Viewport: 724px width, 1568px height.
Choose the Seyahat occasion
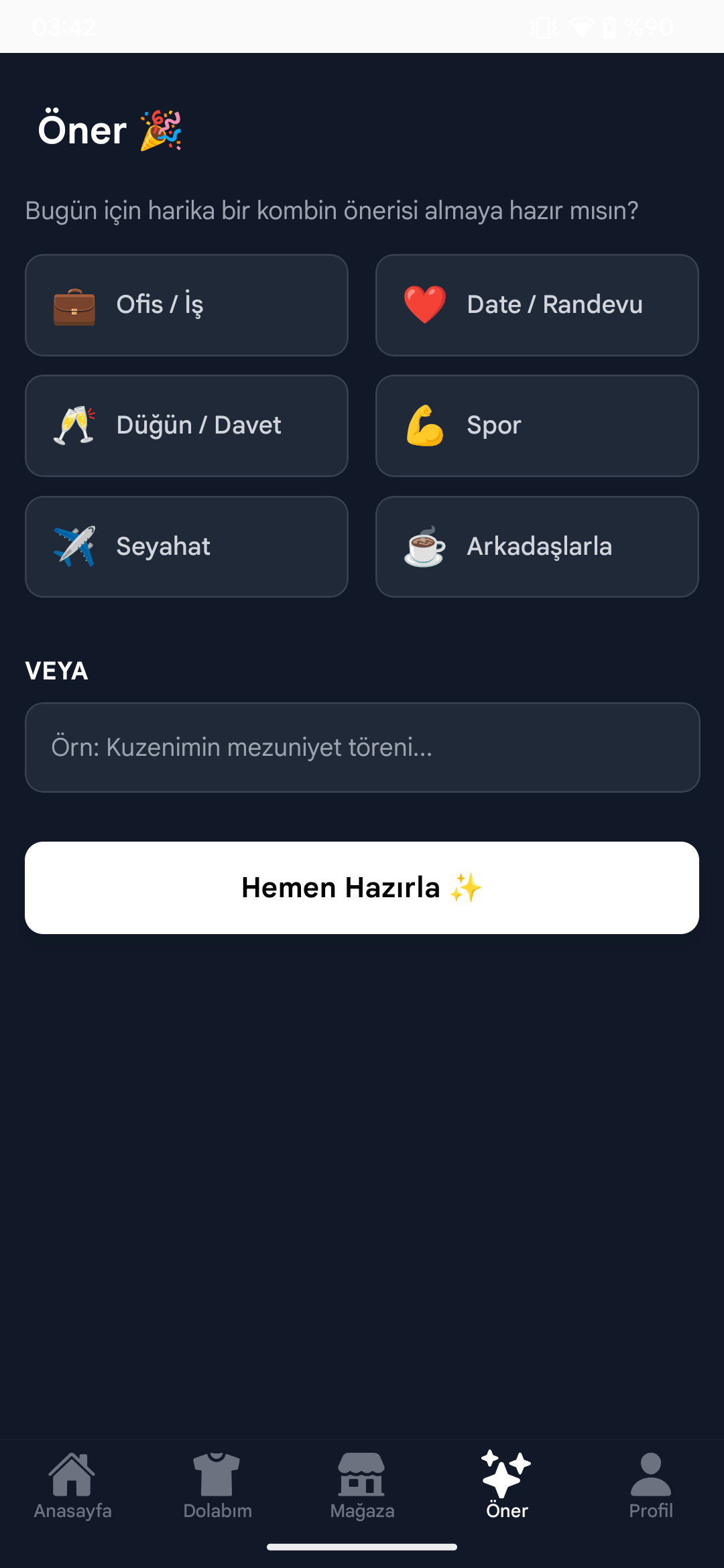coord(186,547)
